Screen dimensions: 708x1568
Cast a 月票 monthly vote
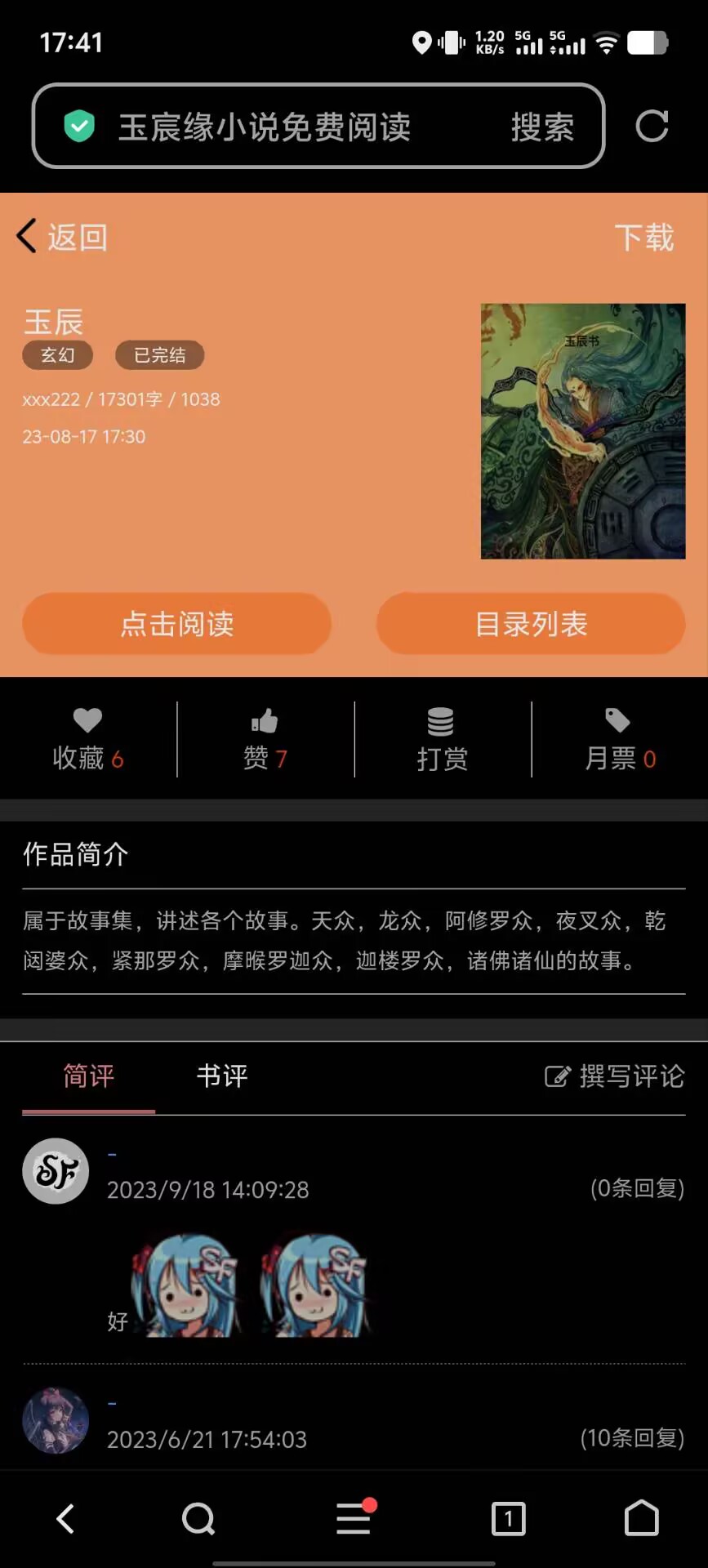click(x=619, y=740)
